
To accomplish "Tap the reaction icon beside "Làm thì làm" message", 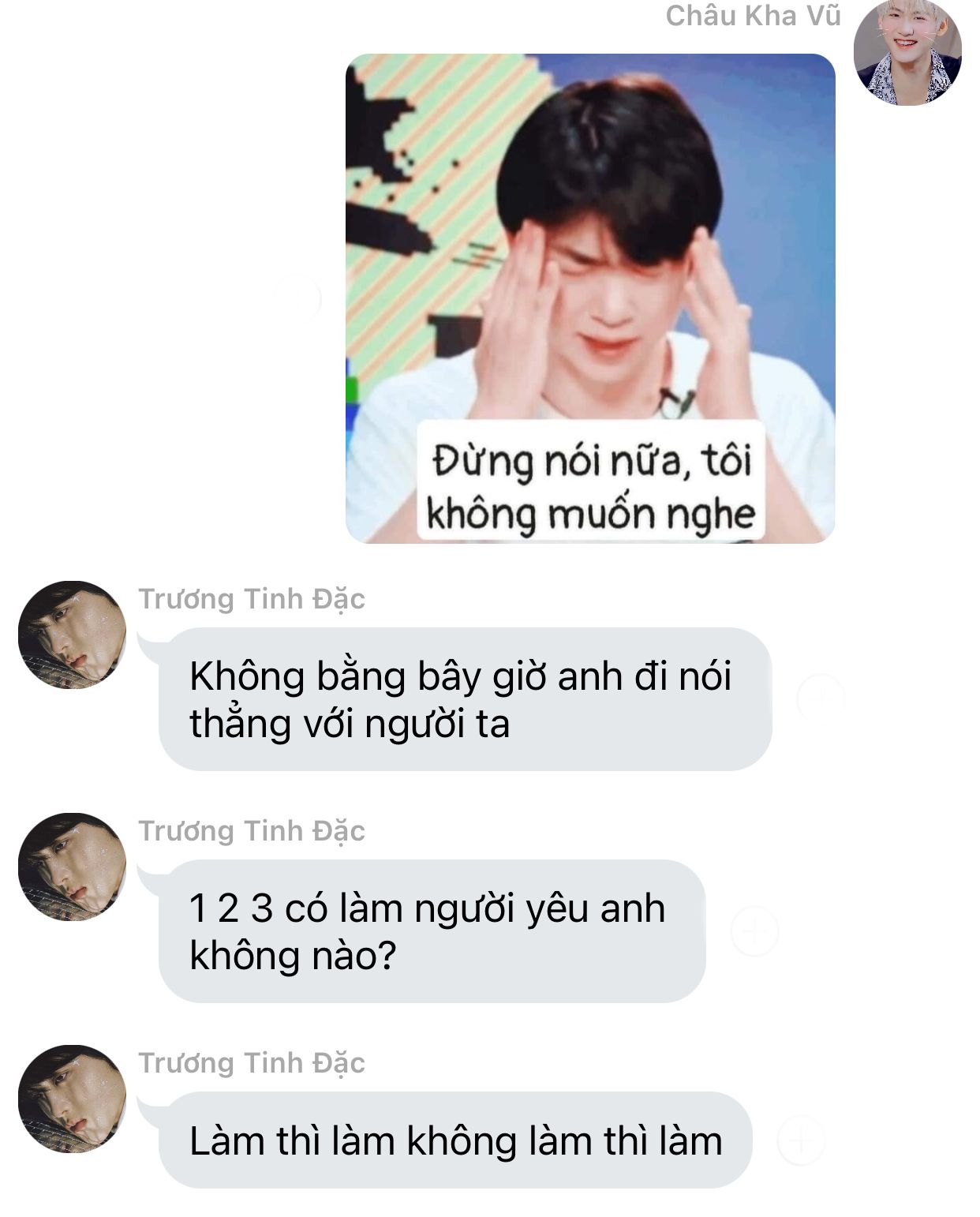I will (801, 1140).
